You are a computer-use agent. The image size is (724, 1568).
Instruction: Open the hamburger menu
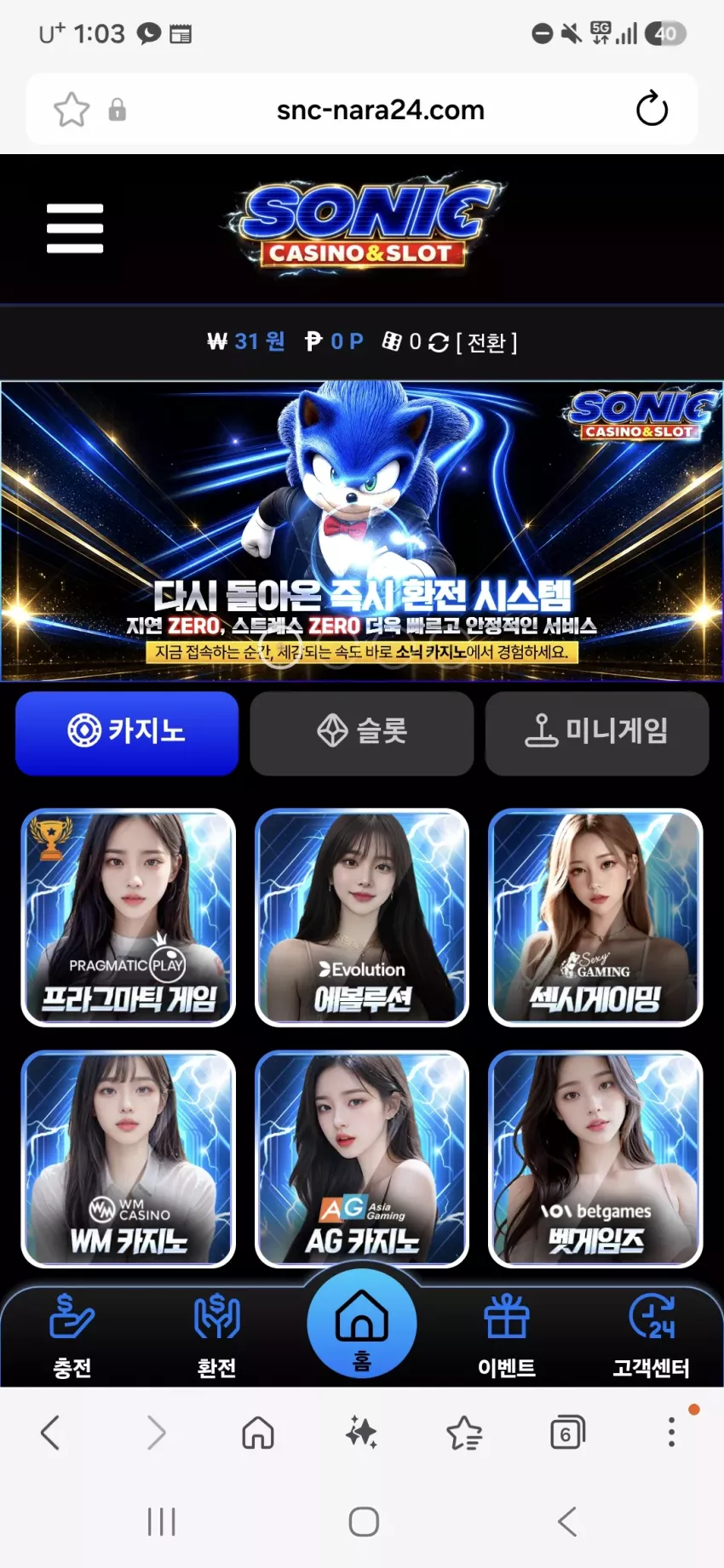75,228
